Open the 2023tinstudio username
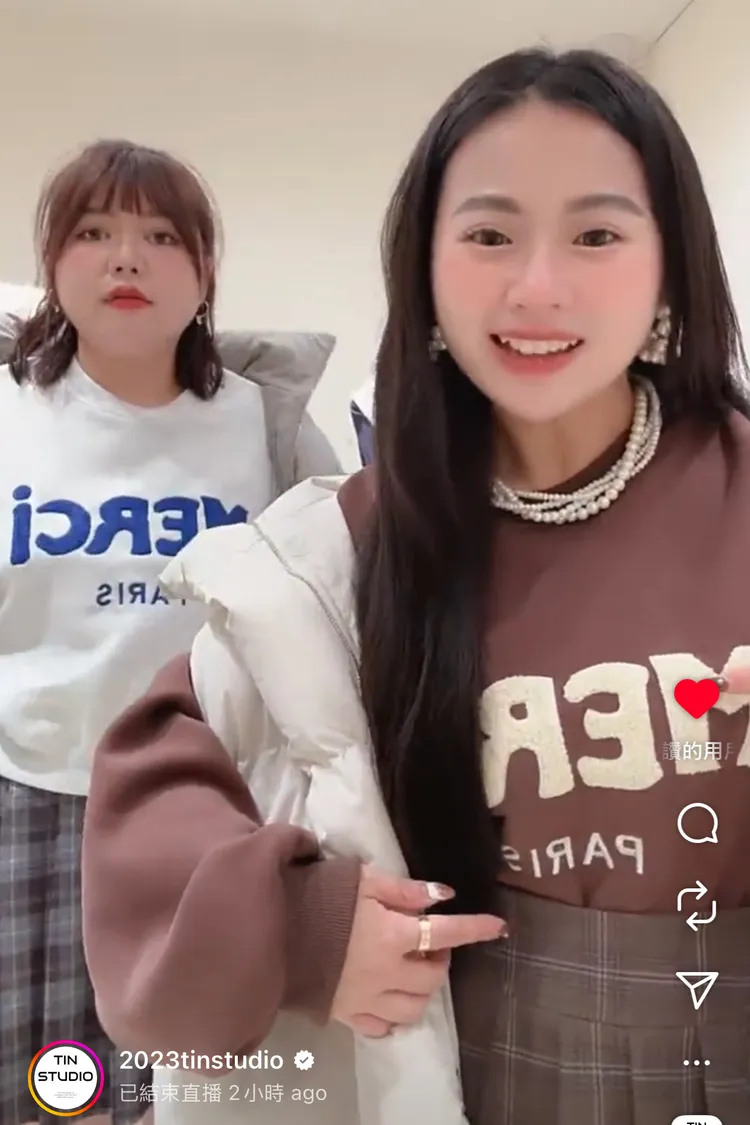Image resolution: width=750 pixels, height=1125 pixels. coord(201,1060)
